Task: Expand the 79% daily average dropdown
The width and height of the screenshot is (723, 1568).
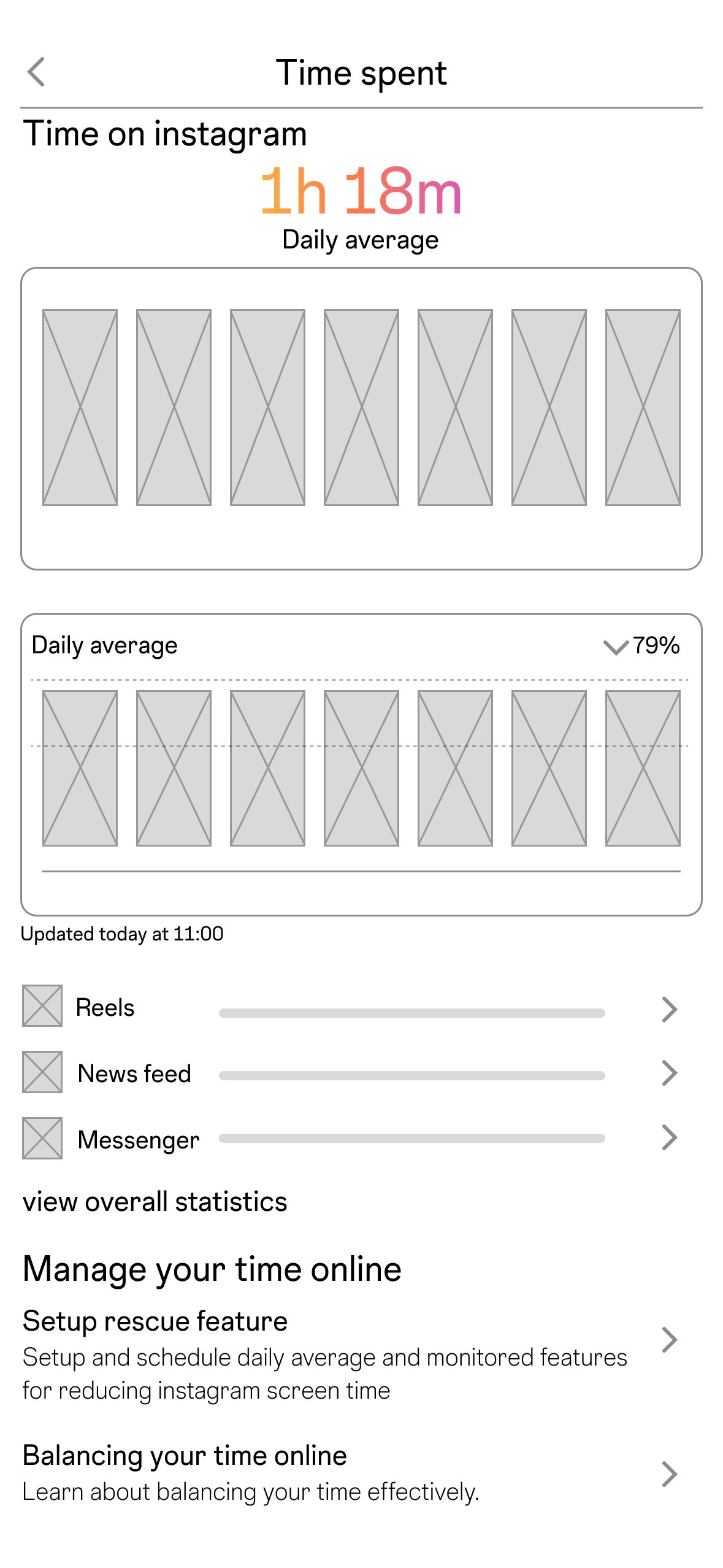Action: coord(616,647)
